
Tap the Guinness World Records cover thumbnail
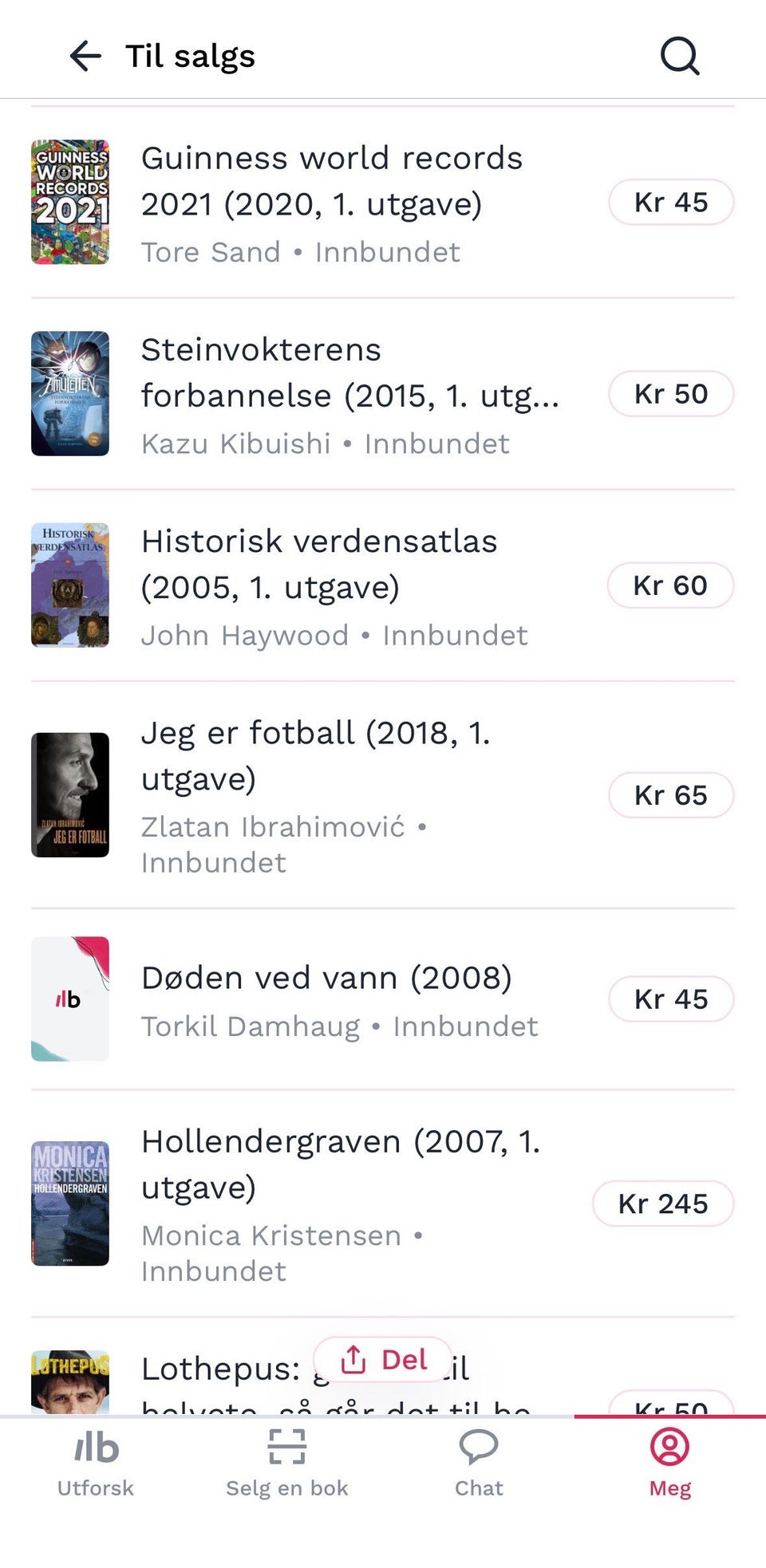click(x=70, y=201)
